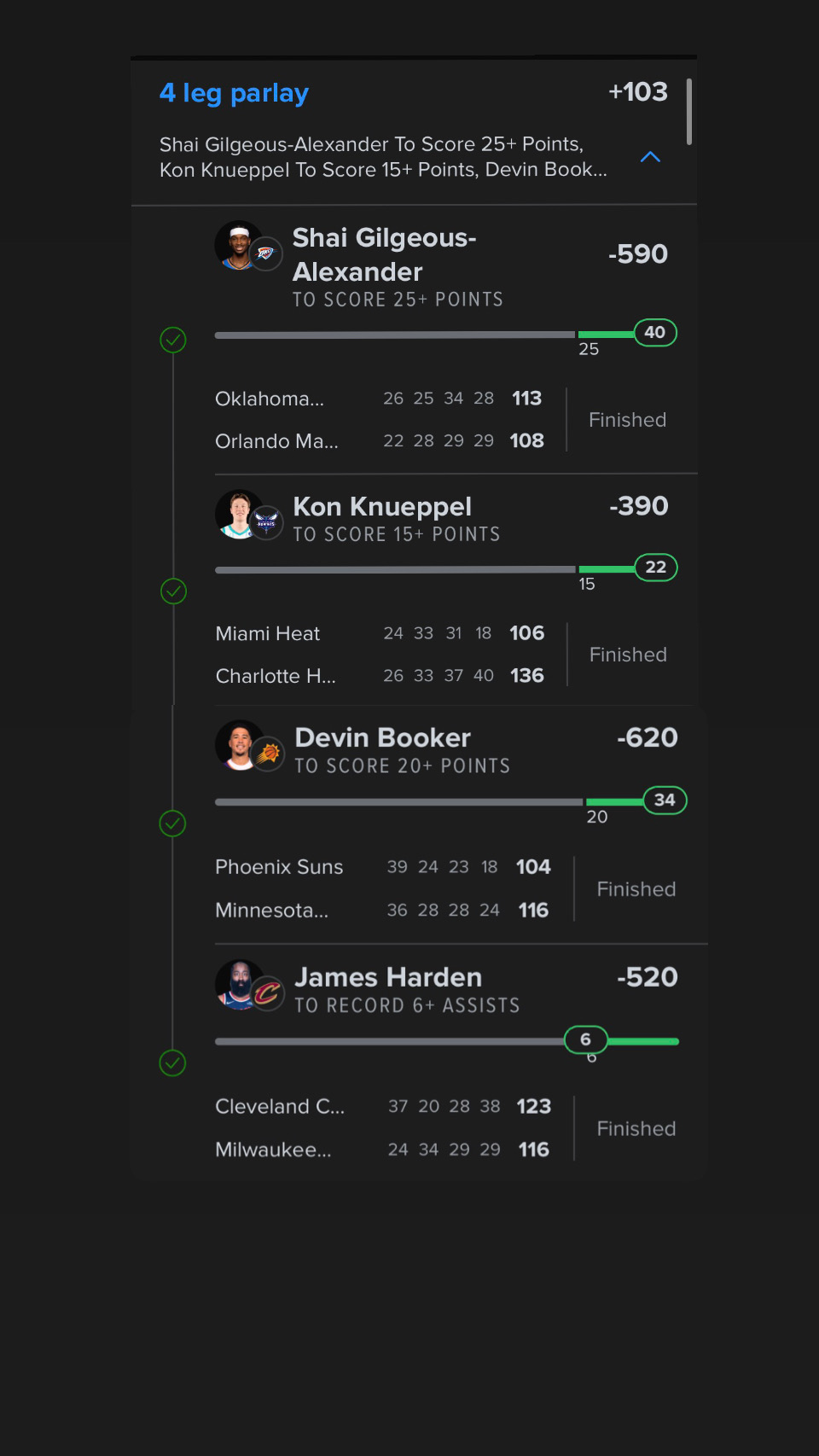
Task: Collapse the 4 leg parlay details
Action: tap(650, 157)
